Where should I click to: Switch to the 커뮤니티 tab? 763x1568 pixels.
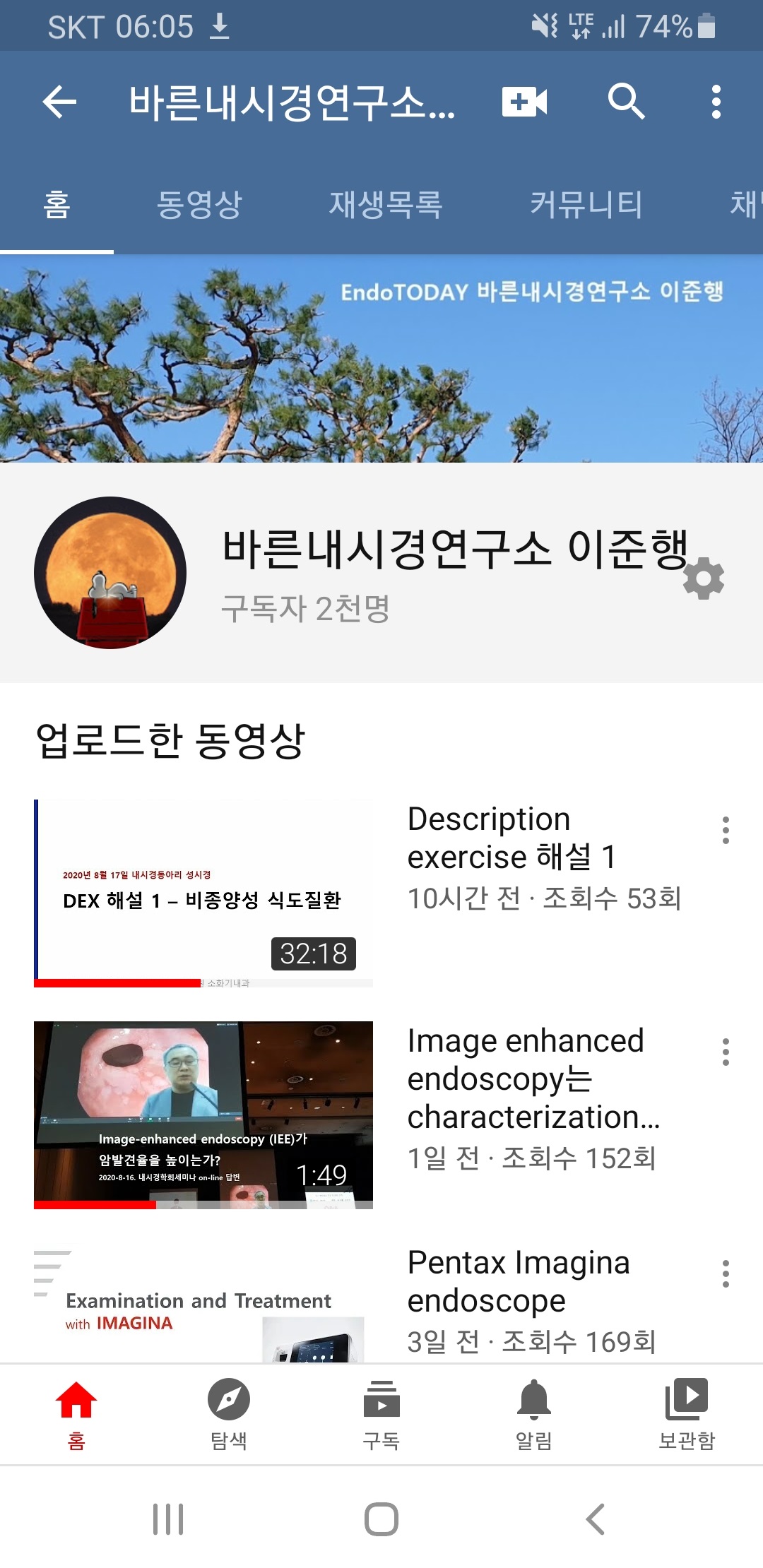tap(586, 205)
